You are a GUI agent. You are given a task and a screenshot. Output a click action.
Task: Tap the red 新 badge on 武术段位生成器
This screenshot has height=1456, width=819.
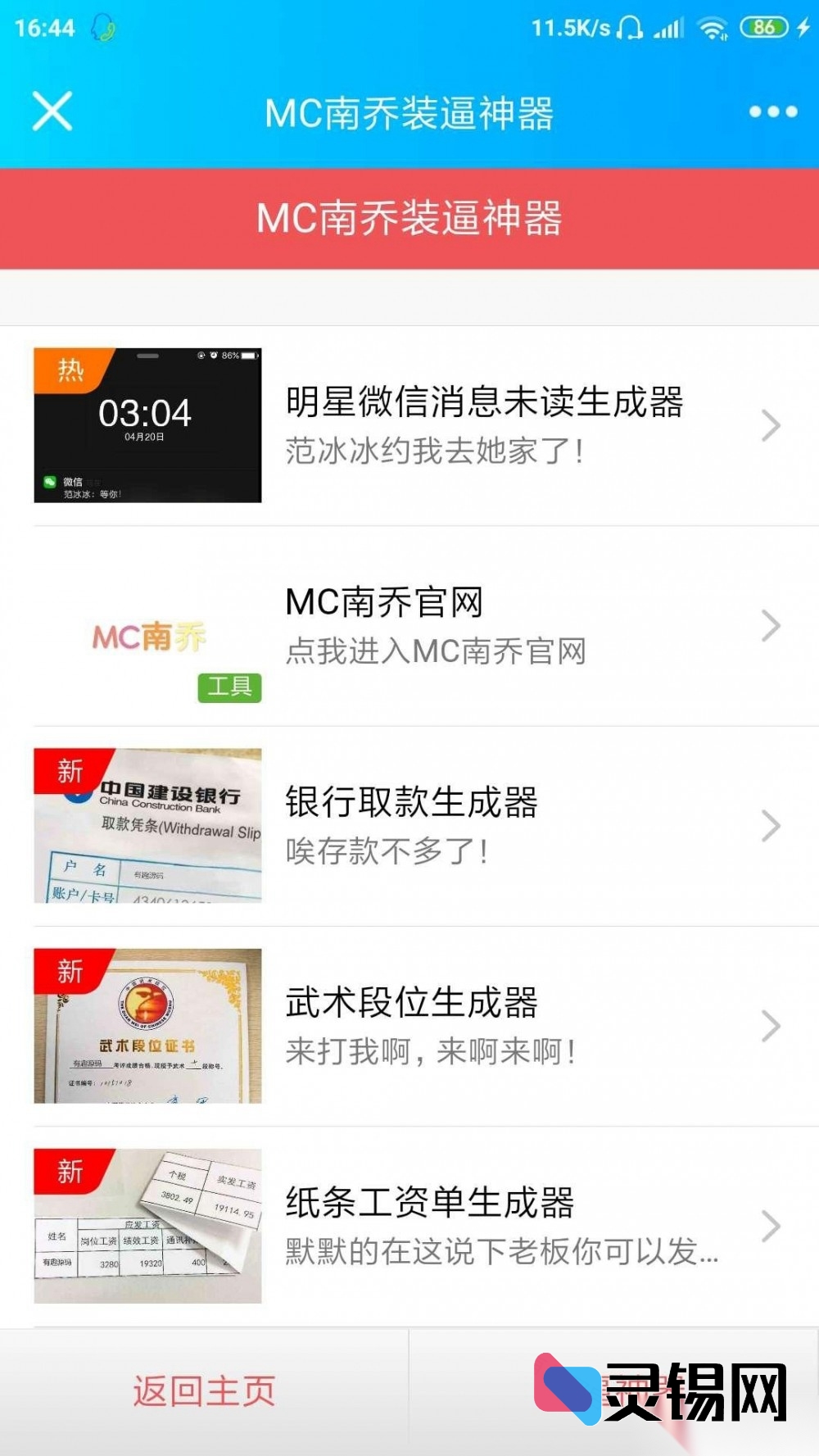click(69, 970)
